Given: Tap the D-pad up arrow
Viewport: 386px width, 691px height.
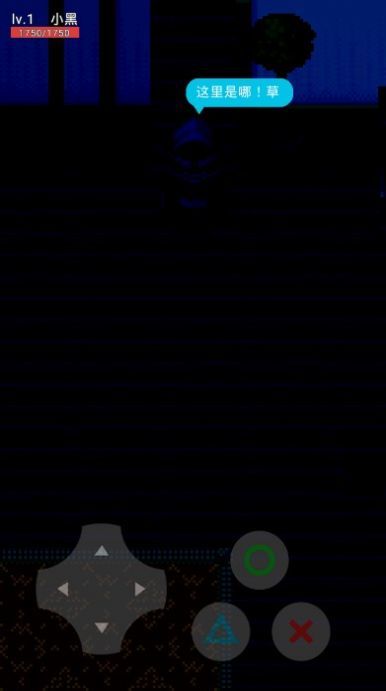Looking at the screenshot, I should tap(102, 550).
